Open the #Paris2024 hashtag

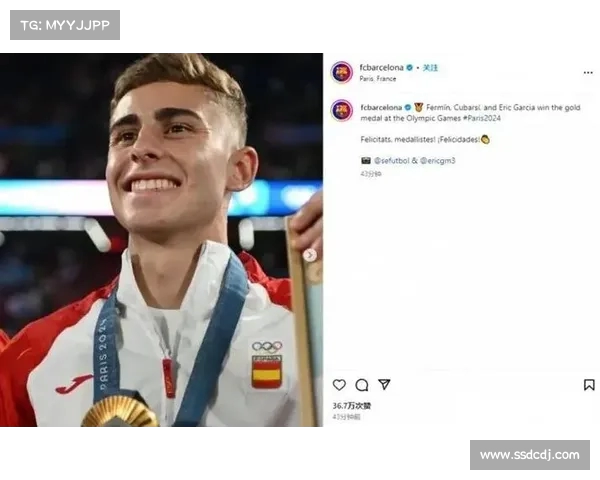[482, 118]
